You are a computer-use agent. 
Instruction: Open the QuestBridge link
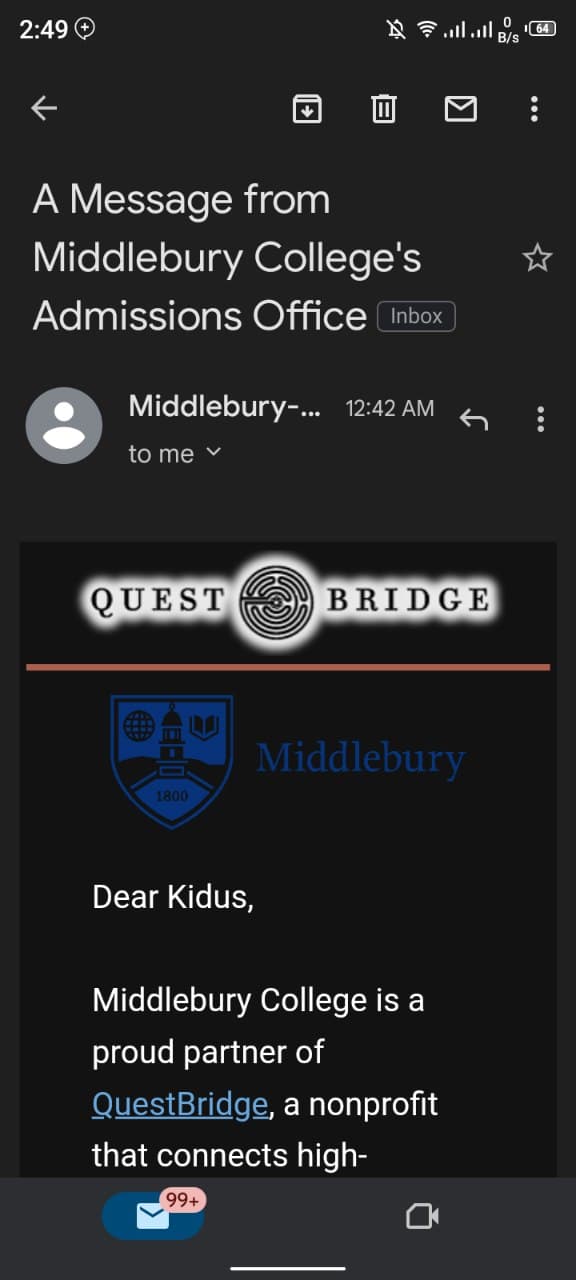(x=180, y=1104)
